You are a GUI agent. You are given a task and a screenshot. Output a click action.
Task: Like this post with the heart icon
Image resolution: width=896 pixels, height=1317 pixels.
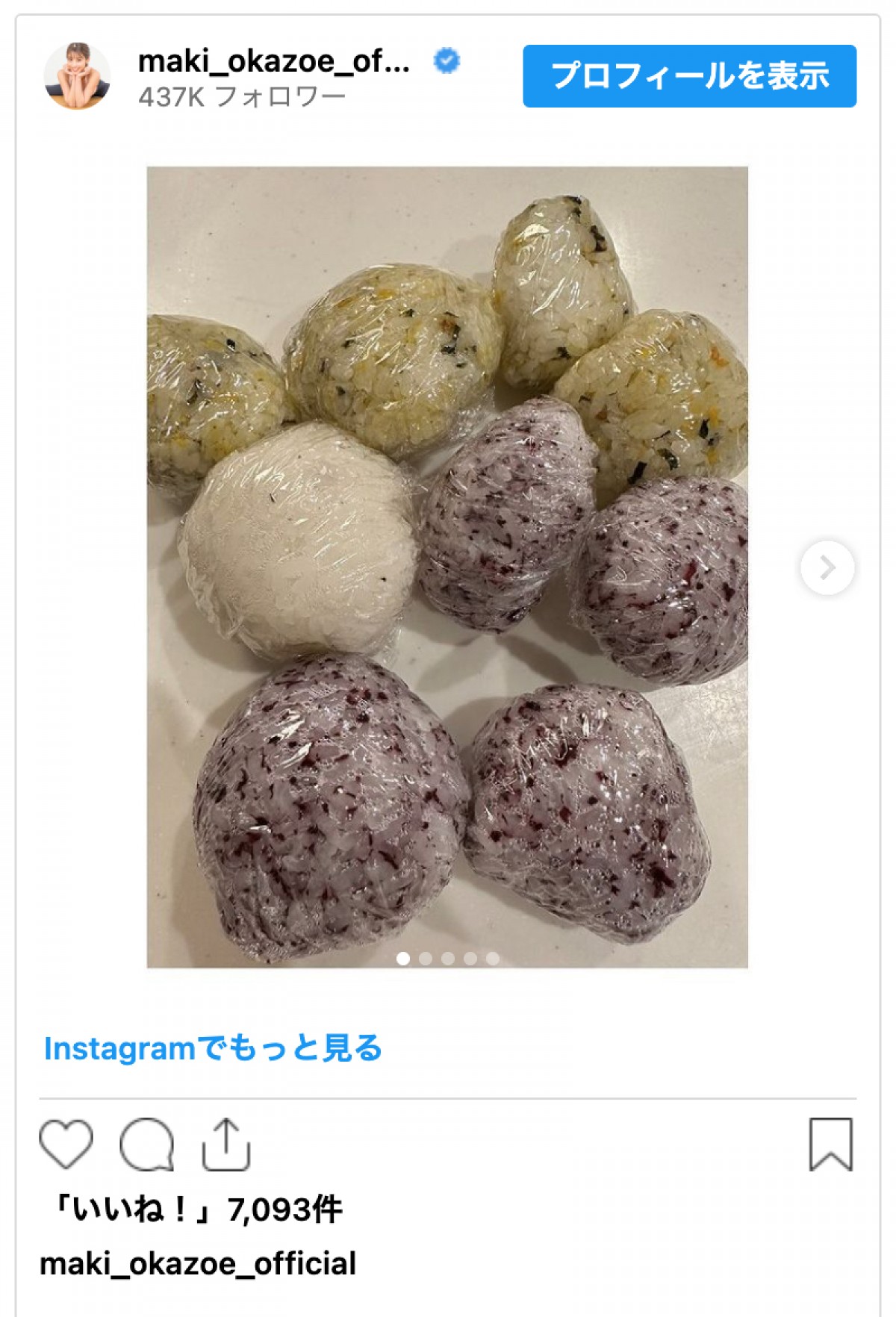click(x=66, y=1144)
